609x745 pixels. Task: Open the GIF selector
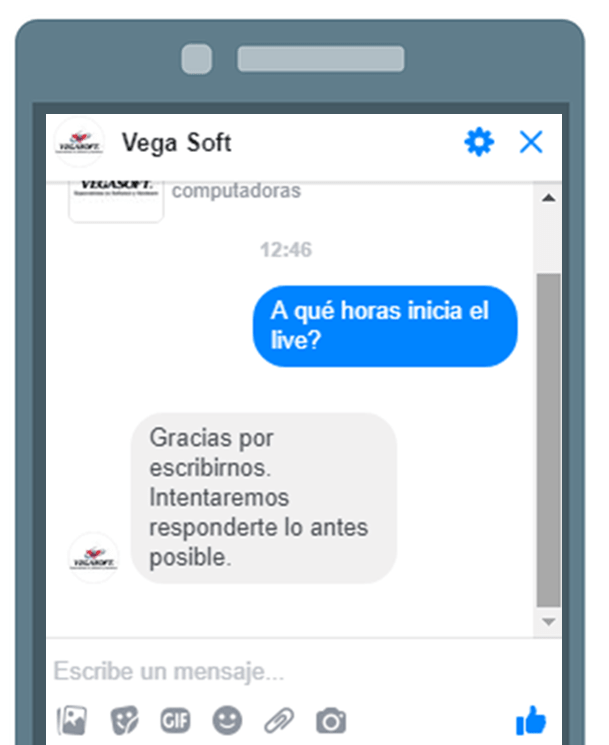click(175, 719)
